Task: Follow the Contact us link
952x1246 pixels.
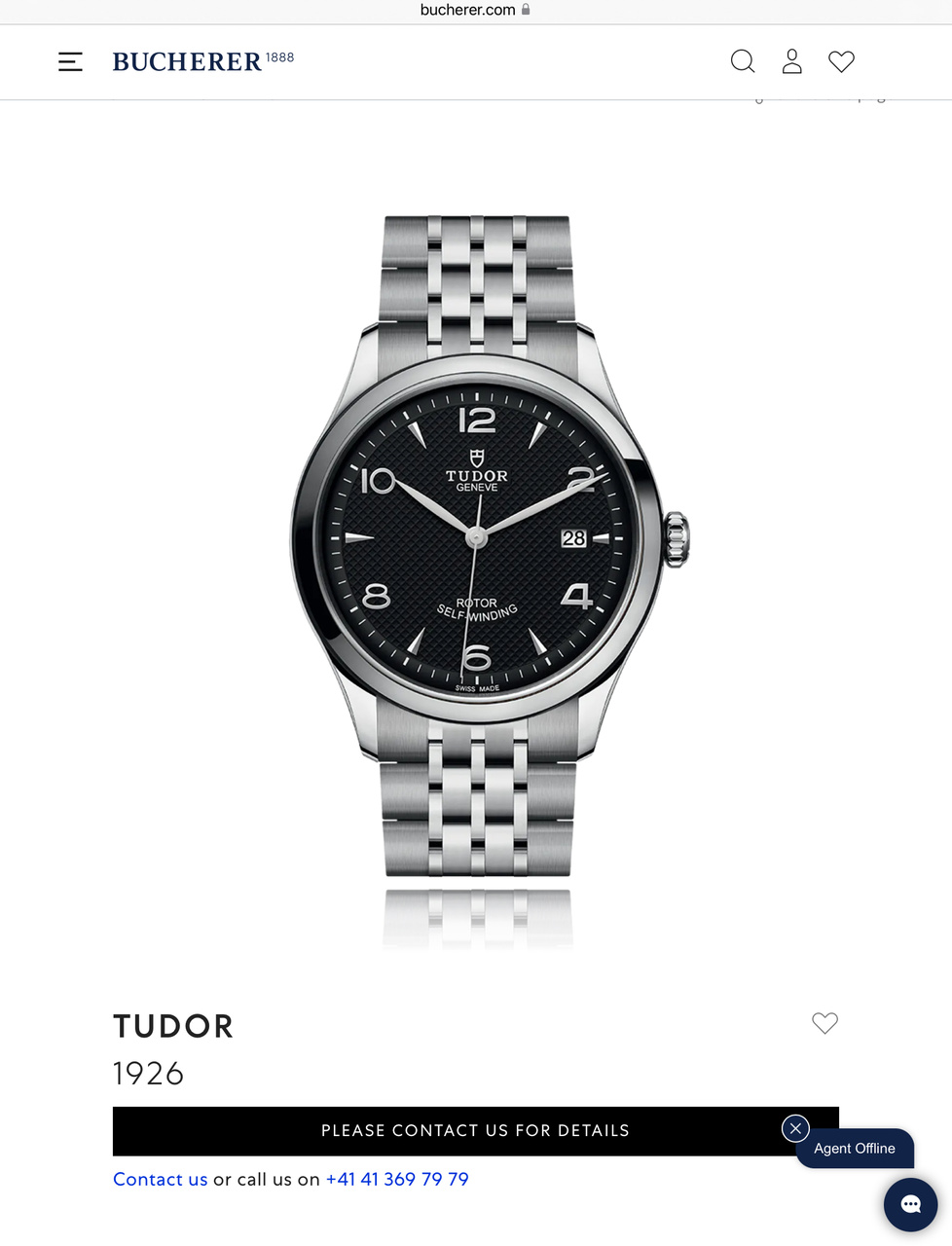Action: (160, 1179)
